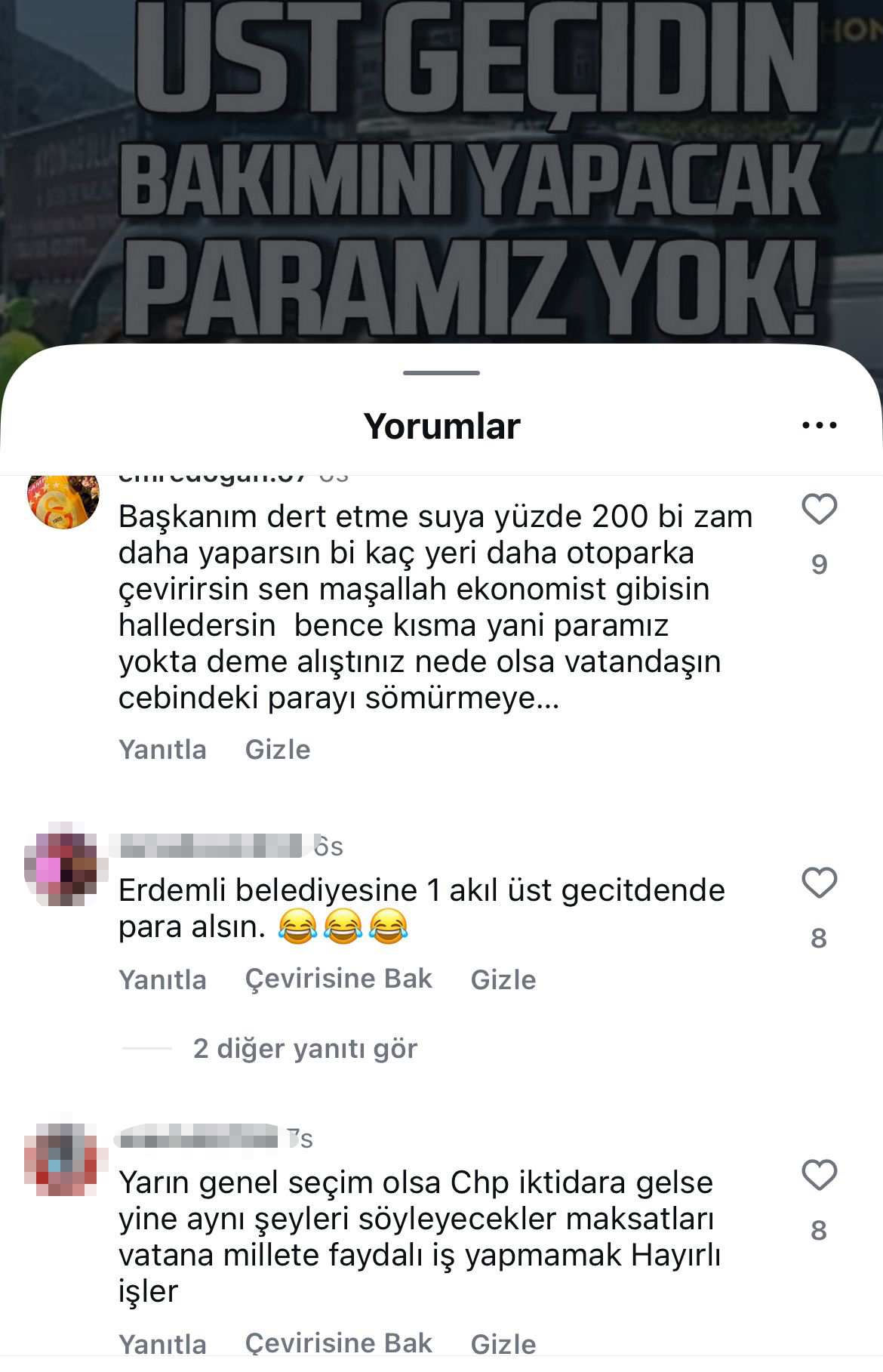Open the three-dot menu in Yorumlar header

pos(819,426)
